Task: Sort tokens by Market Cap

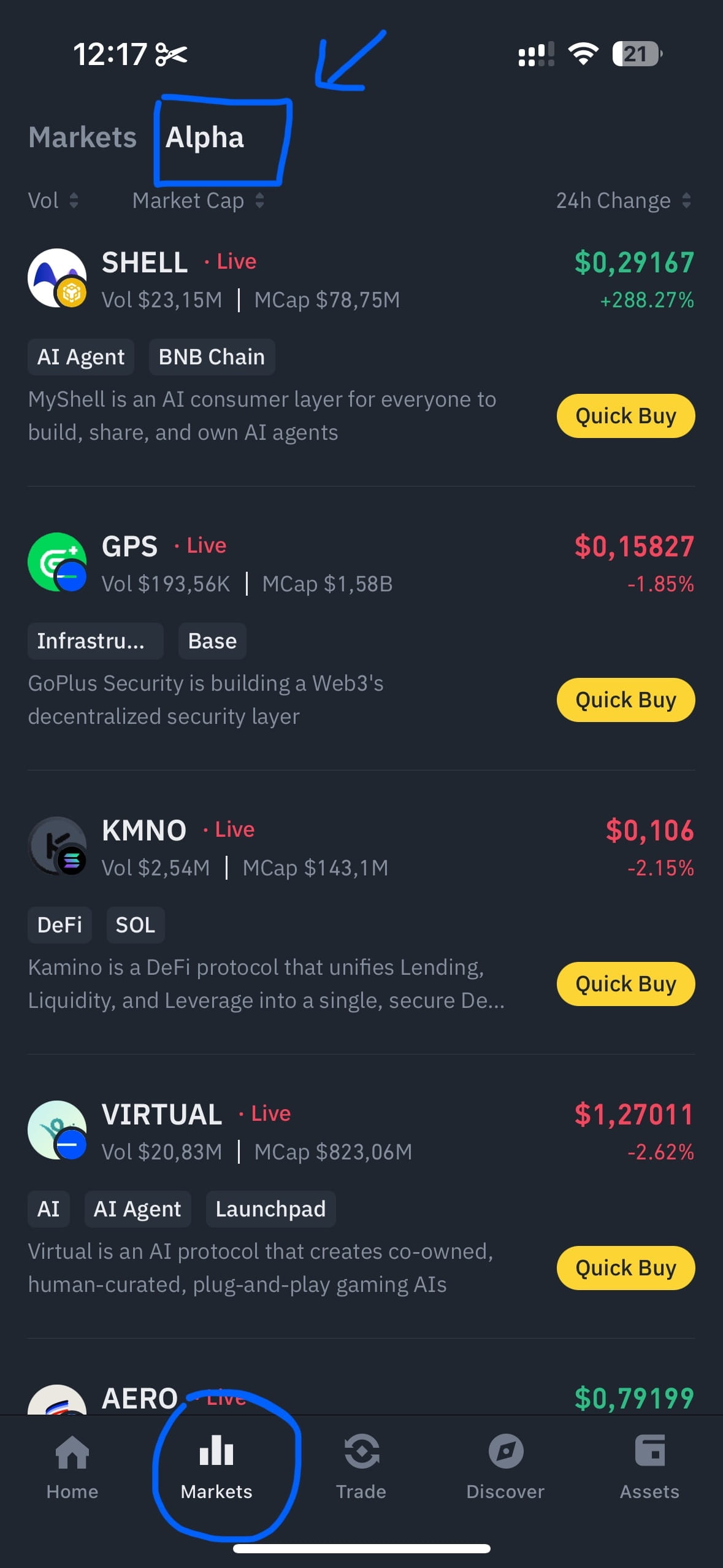Action: (197, 201)
